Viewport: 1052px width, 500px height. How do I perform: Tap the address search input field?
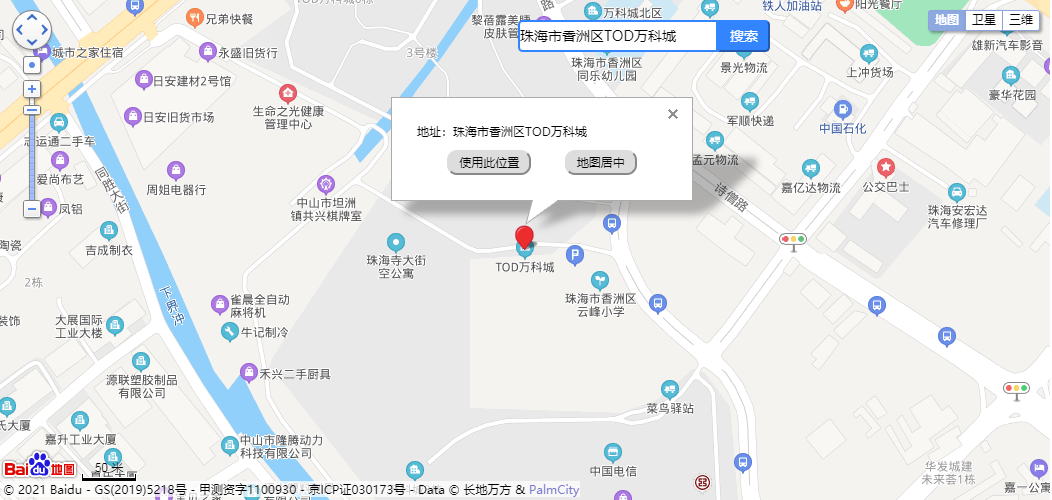tap(617, 37)
